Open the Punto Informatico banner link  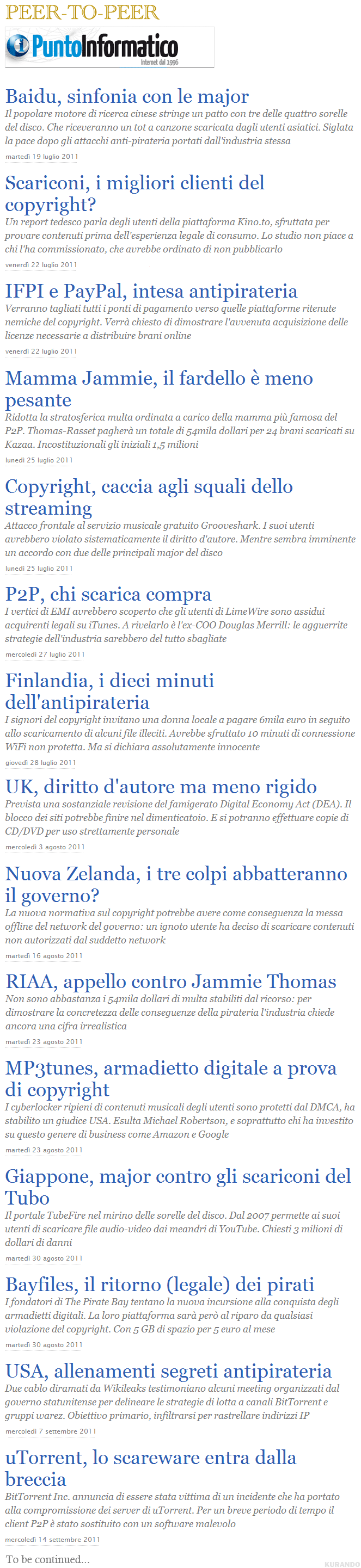point(109,47)
